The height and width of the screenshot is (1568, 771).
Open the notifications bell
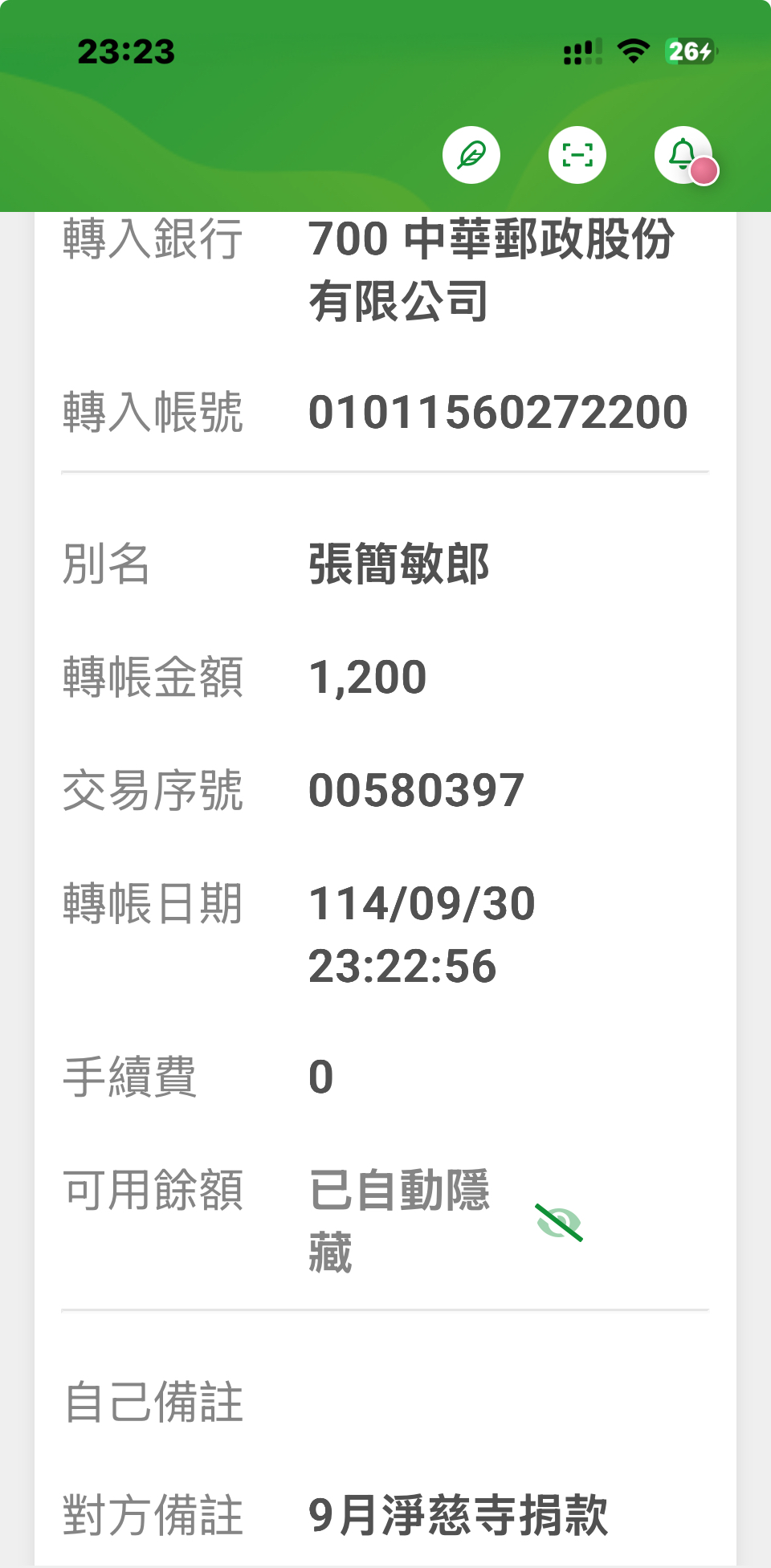pos(683,154)
